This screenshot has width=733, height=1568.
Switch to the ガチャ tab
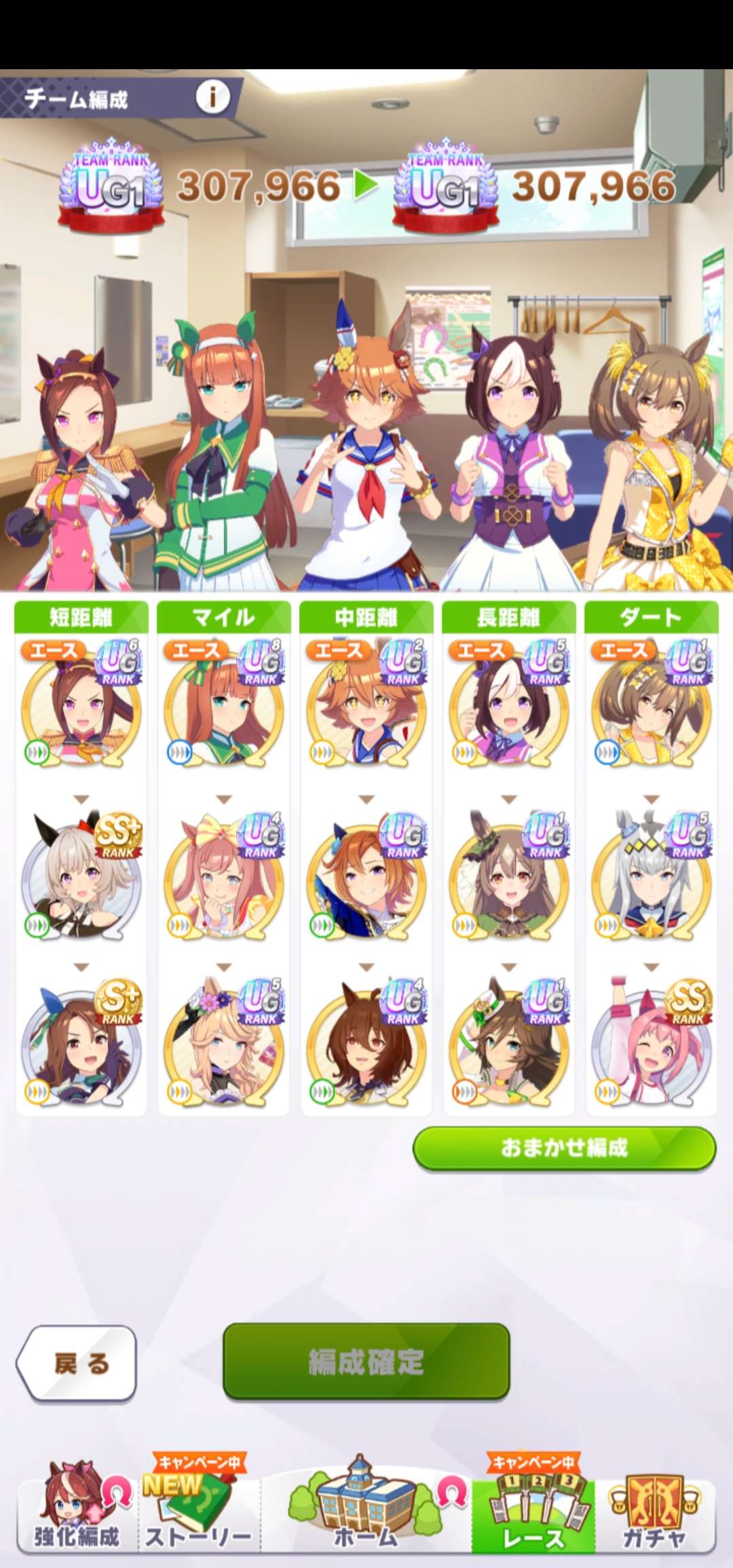point(654,1510)
